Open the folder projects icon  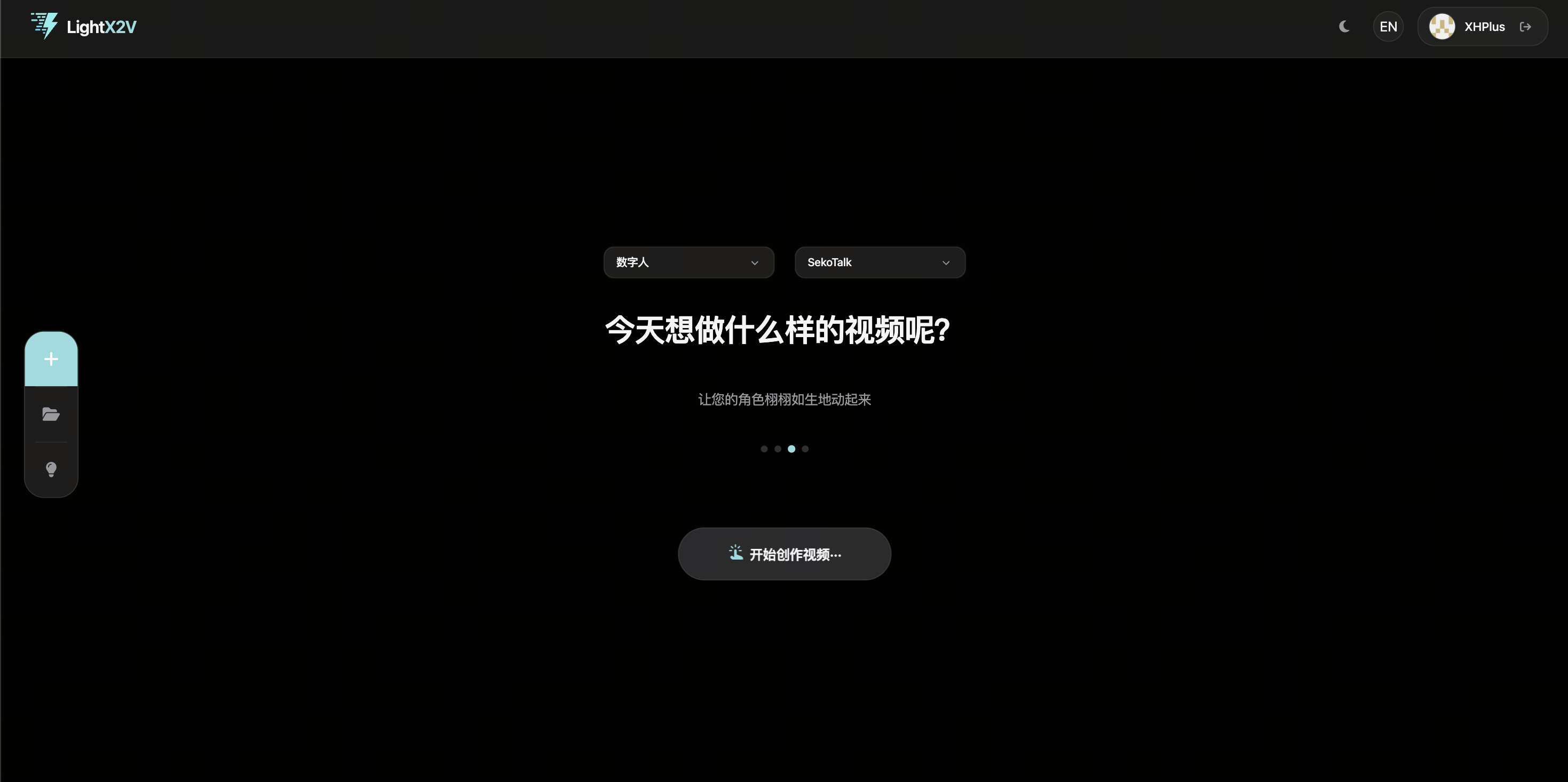[51, 414]
